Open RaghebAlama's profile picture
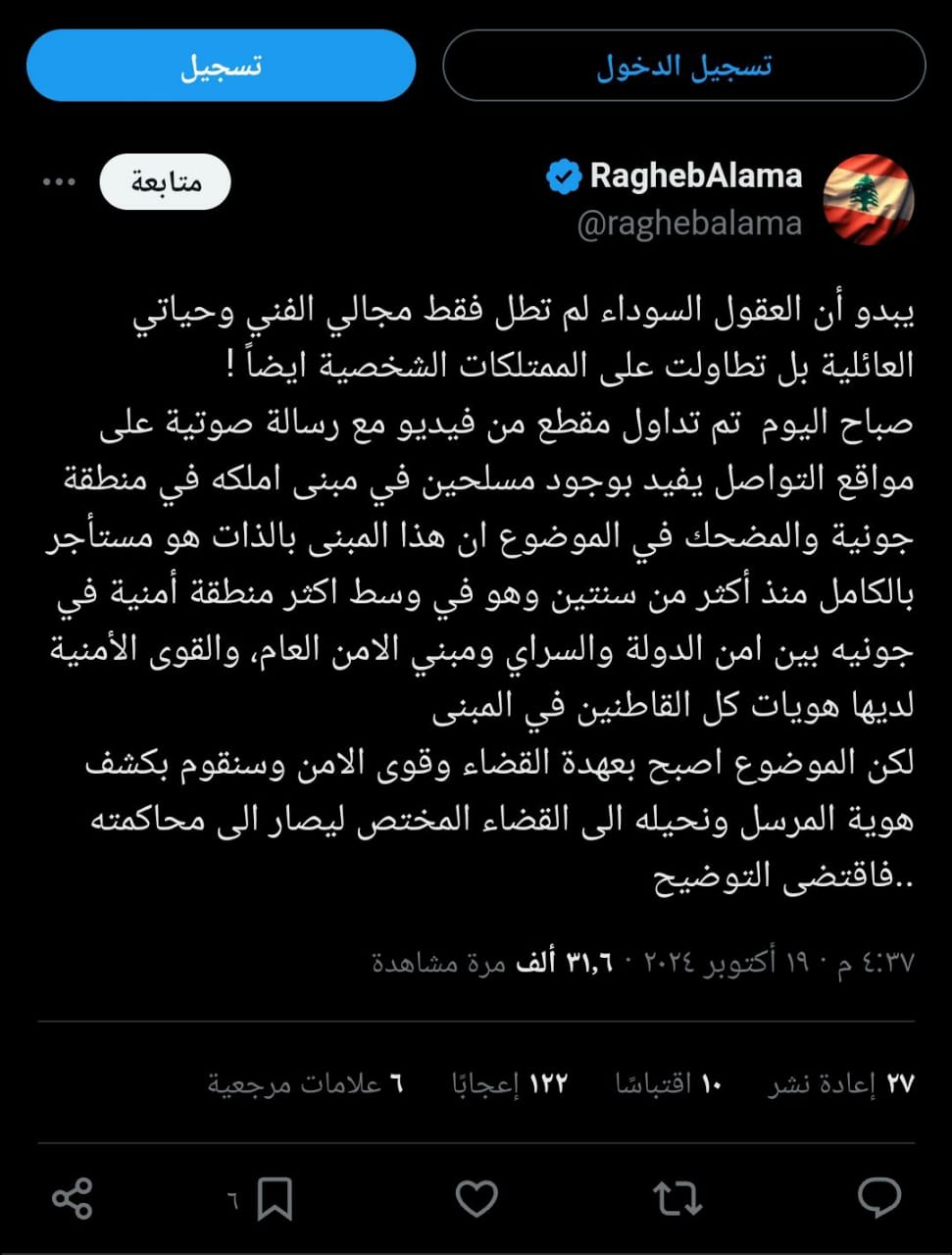 coord(867,199)
